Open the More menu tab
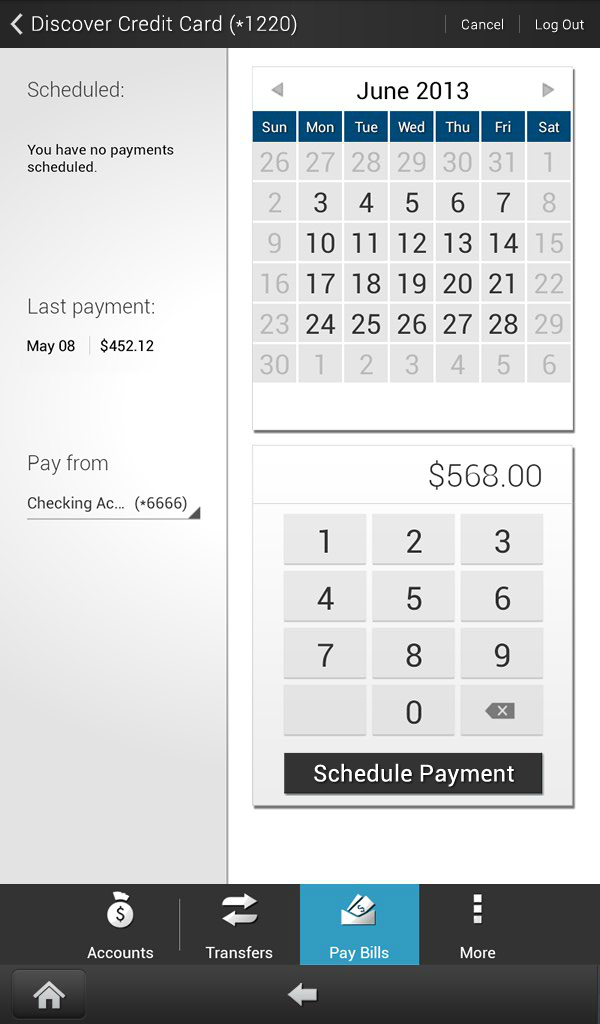The image size is (600, 1024). click(478, 925)
